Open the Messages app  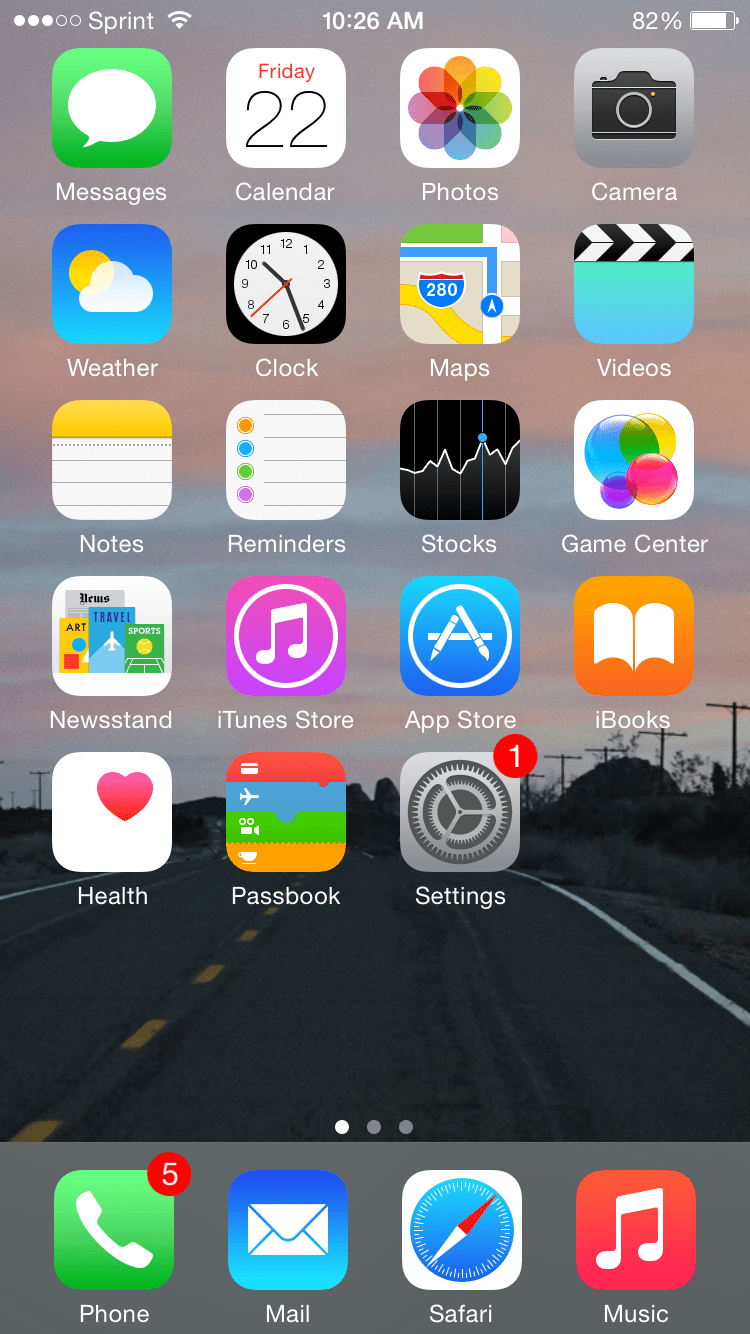click(112, 108)
